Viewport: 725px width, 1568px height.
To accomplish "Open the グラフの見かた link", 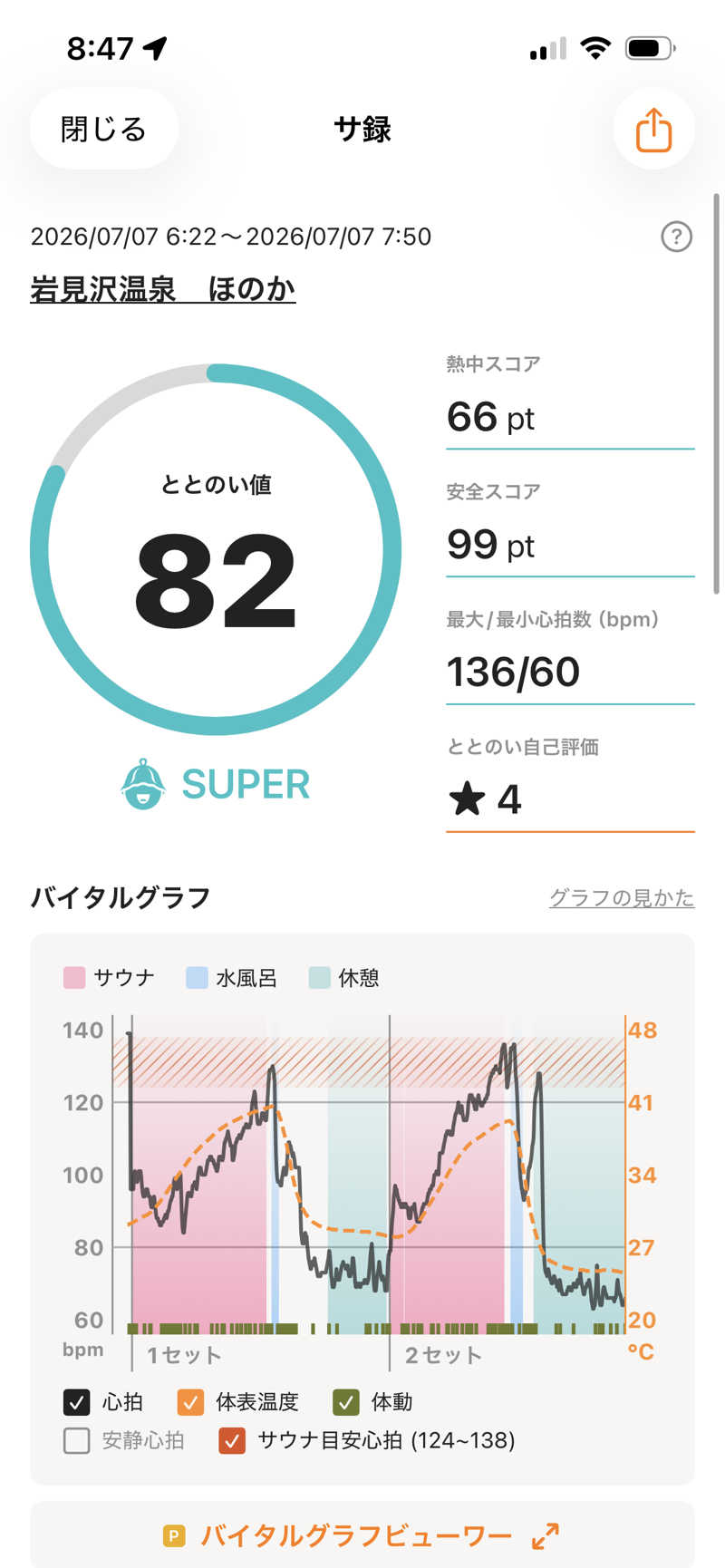I will coord(622,897).
